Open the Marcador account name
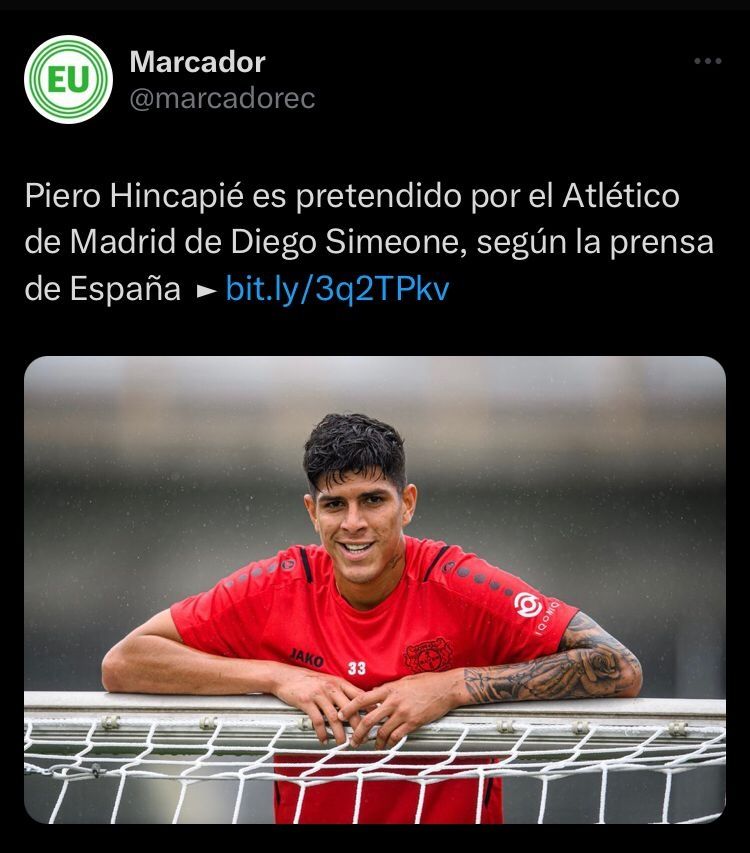Viewport: 750px width, 853px height. point(197,62)
